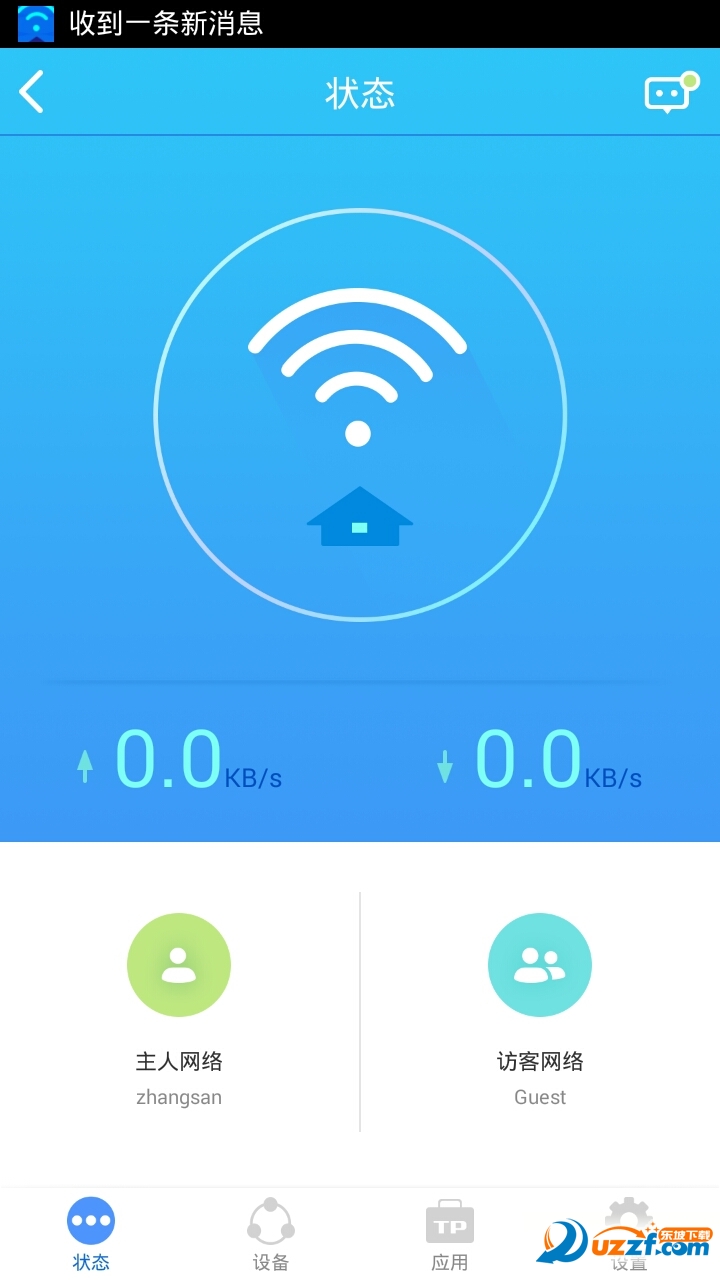The width and height of the screenshot is (720, 1280).
Task: Switch to the 设备 tab
Action: pos(270,1234)
